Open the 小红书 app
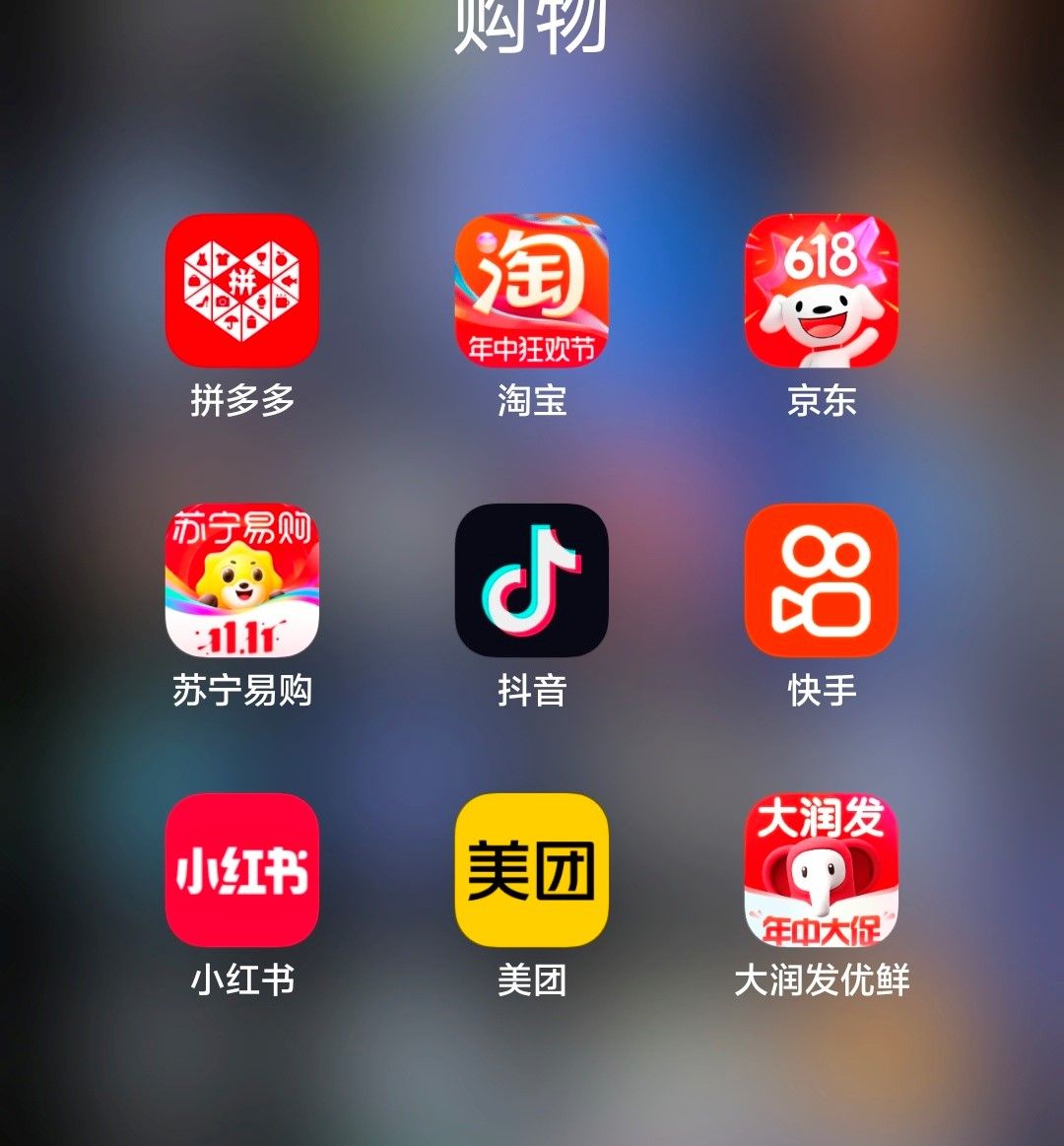The image size is (1064, 1146). point(241,870)
